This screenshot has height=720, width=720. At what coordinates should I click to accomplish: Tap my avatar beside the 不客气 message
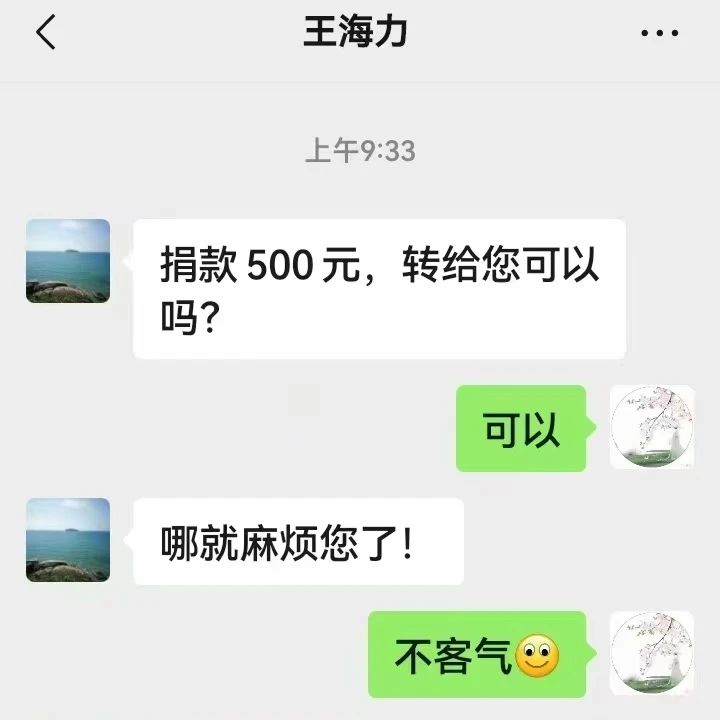(652, 654)
